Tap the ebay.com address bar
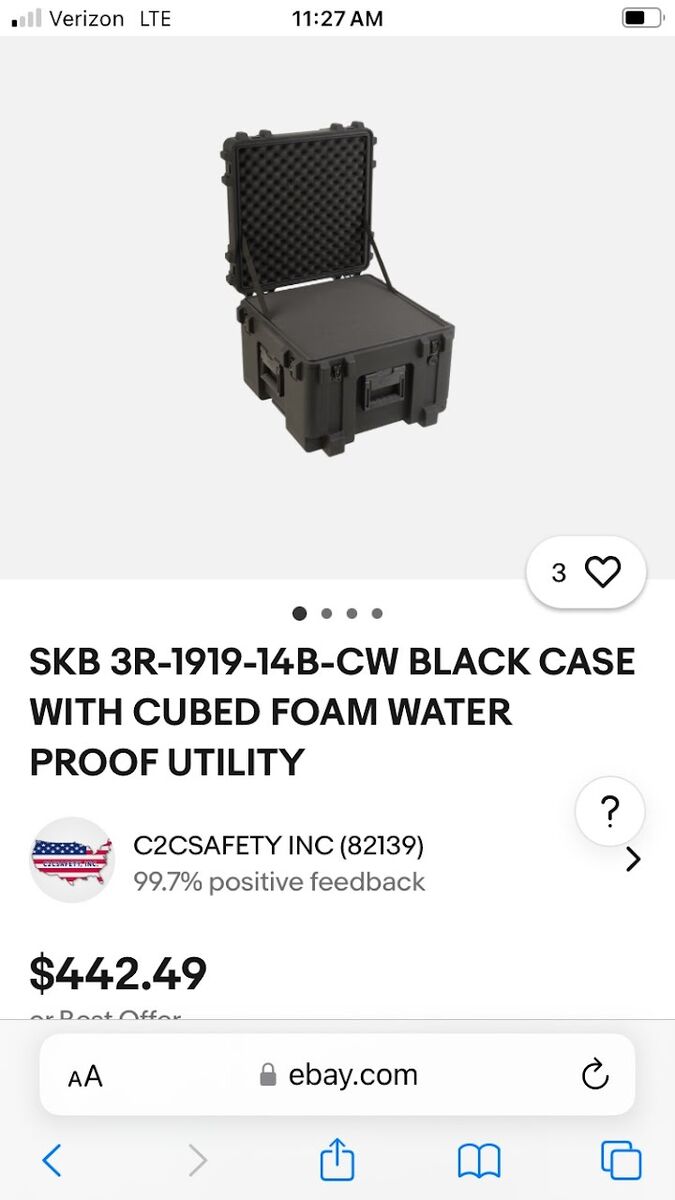This screenshot has width=675, height=1200. pyautogui.click(x=338, y=1076)
